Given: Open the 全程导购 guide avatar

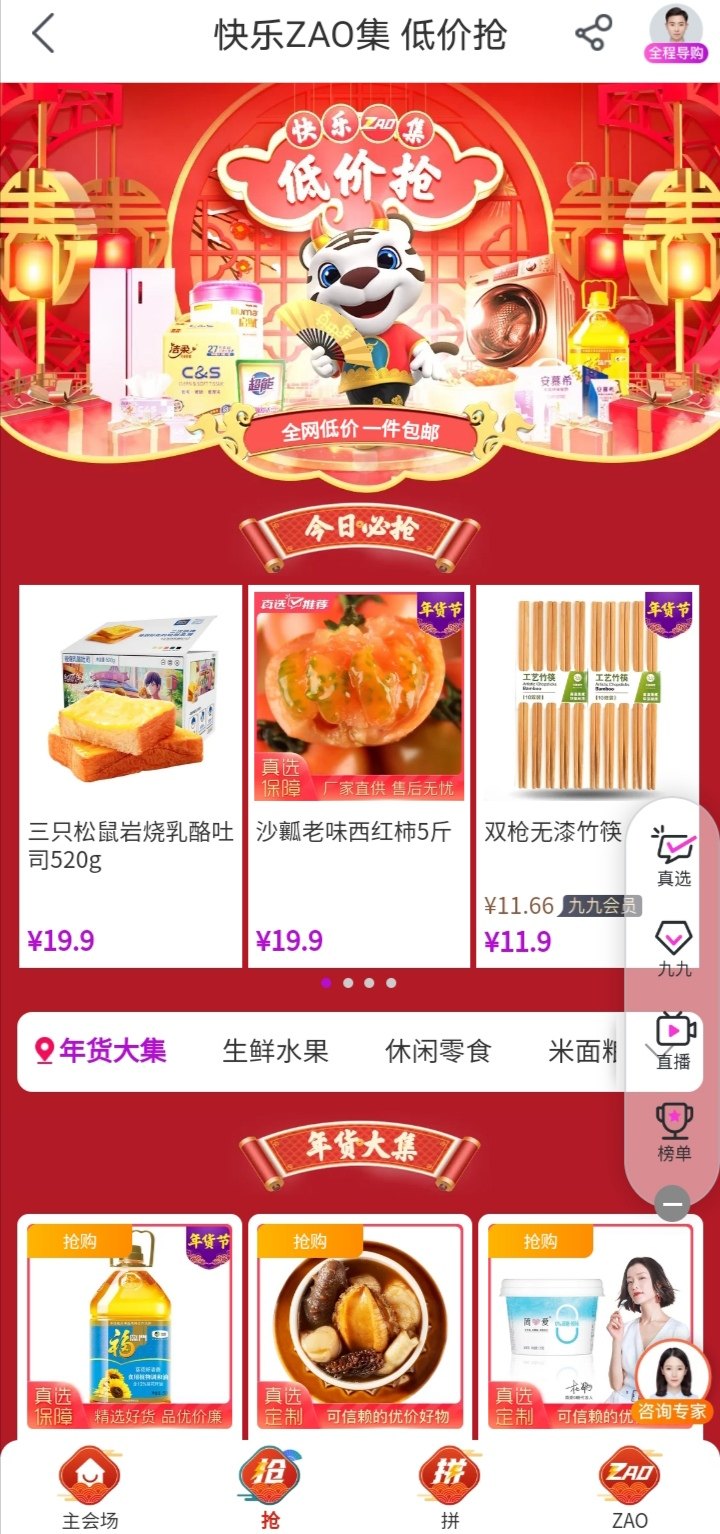Looking at the screenshot, I should (x=676, y=34).
